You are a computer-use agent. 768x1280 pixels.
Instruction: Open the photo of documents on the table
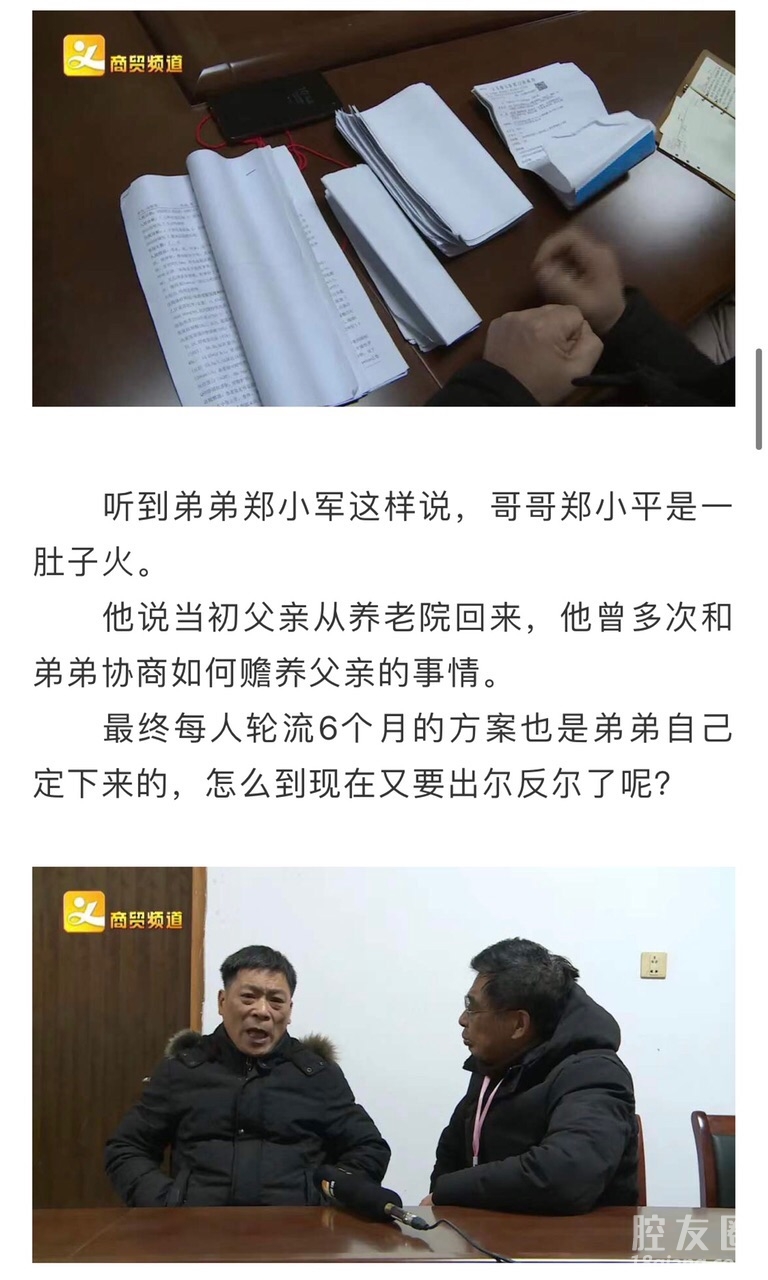[383, 208]
